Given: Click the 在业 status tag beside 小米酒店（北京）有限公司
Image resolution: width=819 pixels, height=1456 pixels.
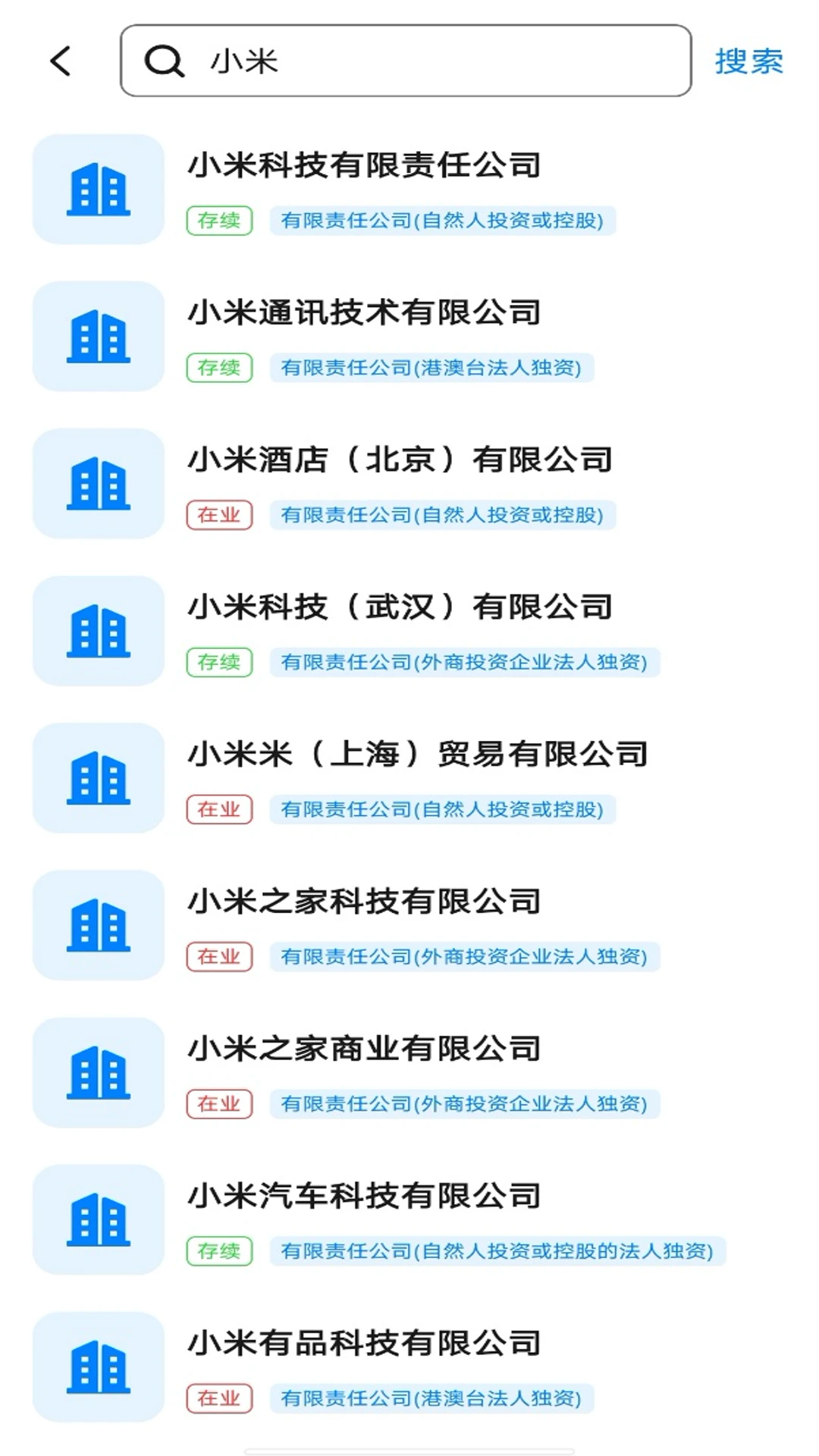Looking at the screenshot, I should pos(220,515).
